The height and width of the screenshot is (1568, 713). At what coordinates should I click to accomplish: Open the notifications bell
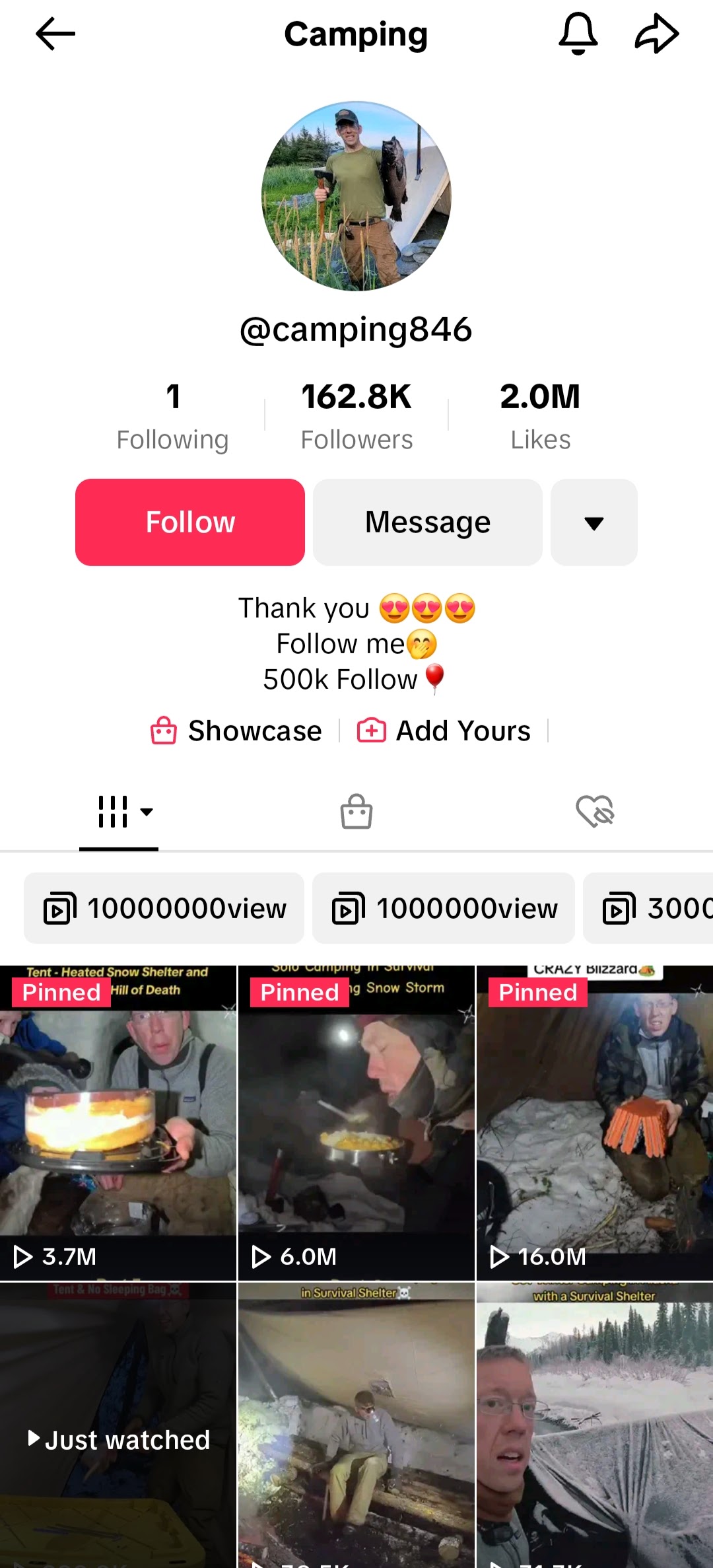[578, 34]
